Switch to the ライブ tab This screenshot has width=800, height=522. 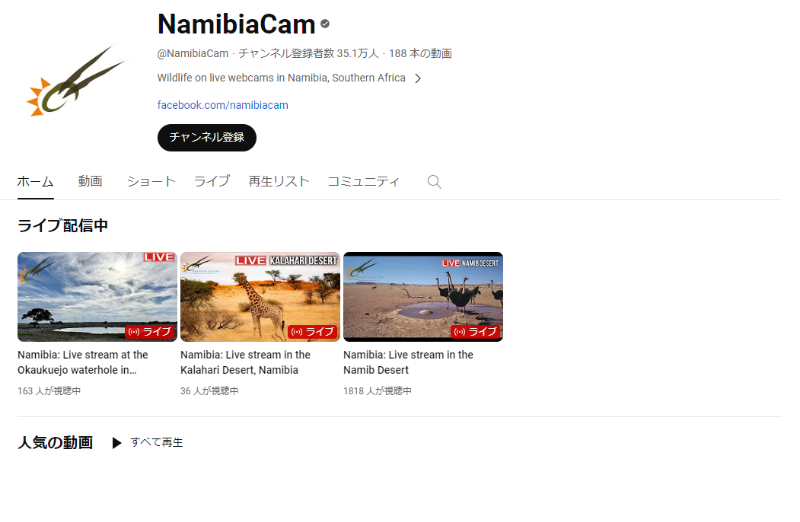click(x=212, y=181)
